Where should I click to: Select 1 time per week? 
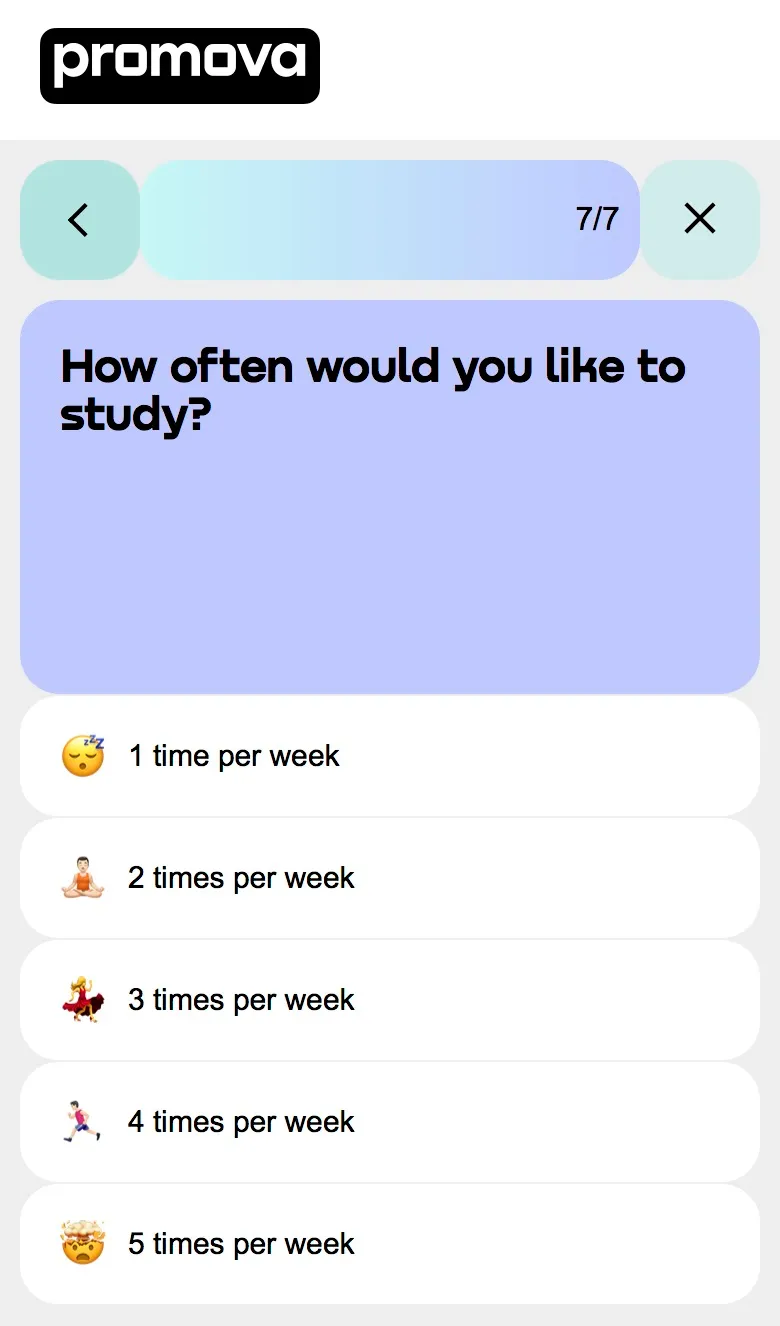pyautogui.click(x=389, y=756)
